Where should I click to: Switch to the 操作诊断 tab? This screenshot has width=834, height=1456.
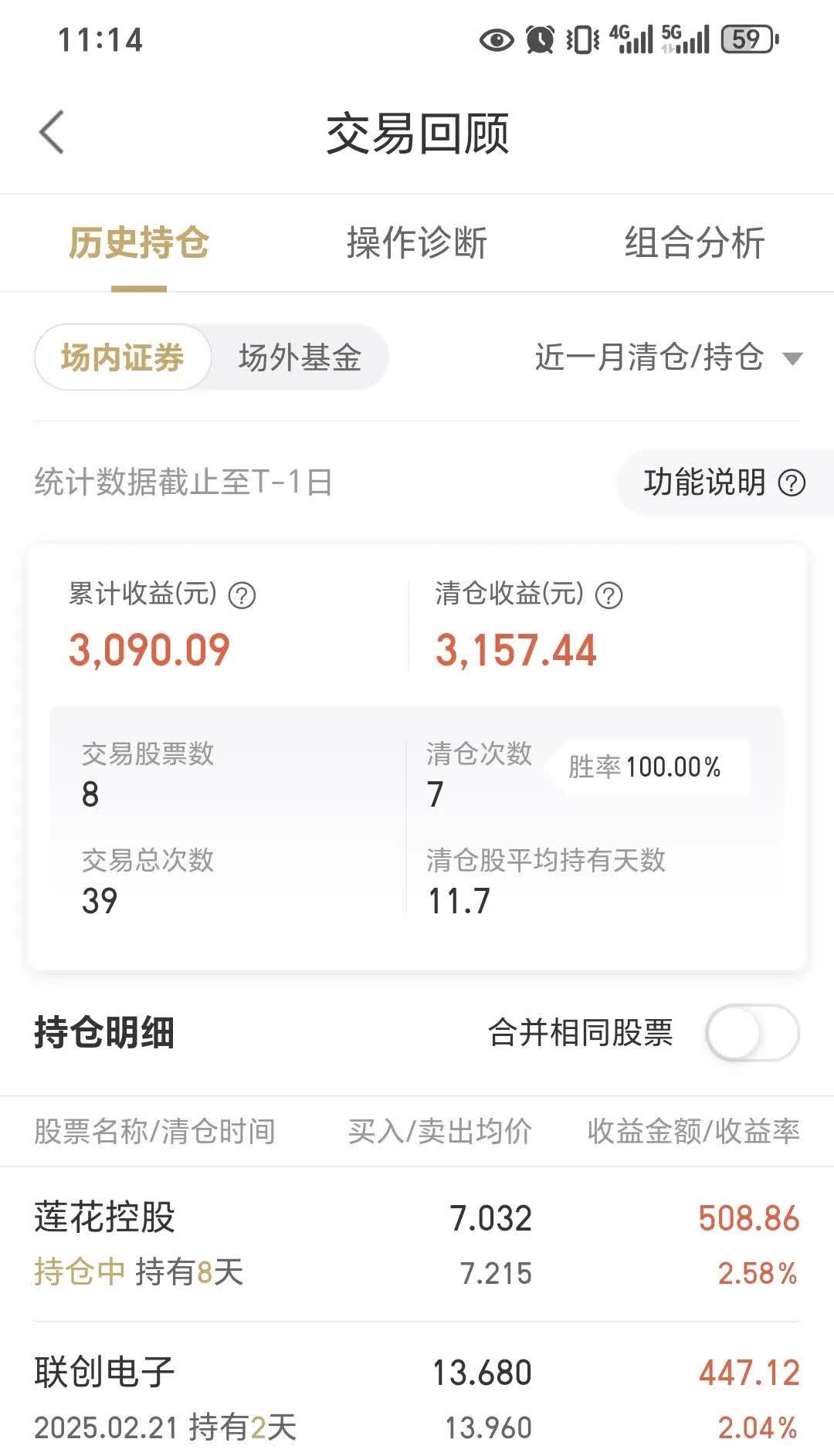(x=416, y=243)
